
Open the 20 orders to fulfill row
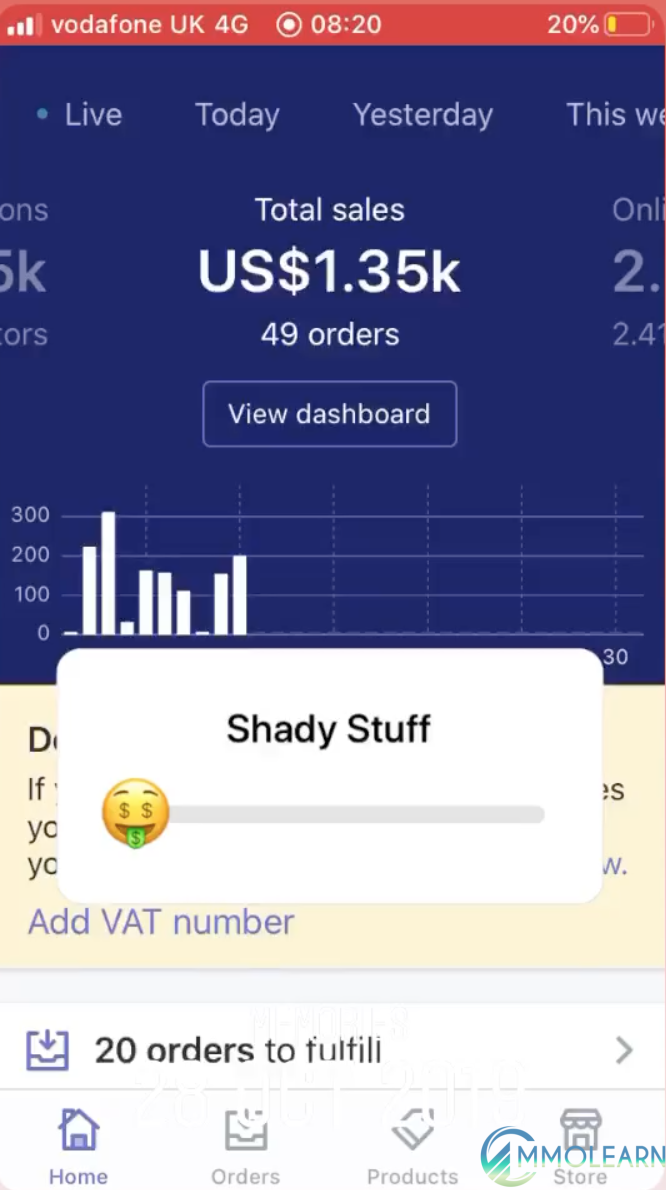click(330, 1050)
